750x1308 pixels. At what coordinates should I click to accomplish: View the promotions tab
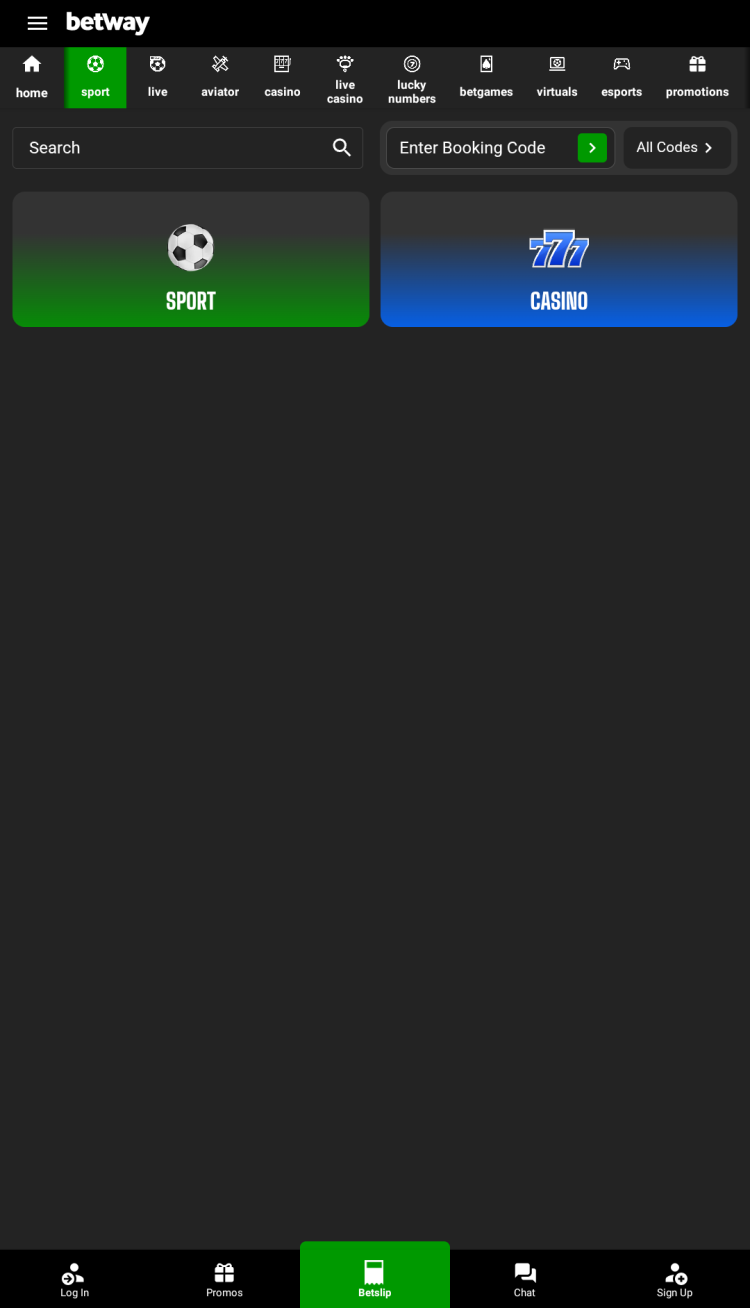coord(697,77)
